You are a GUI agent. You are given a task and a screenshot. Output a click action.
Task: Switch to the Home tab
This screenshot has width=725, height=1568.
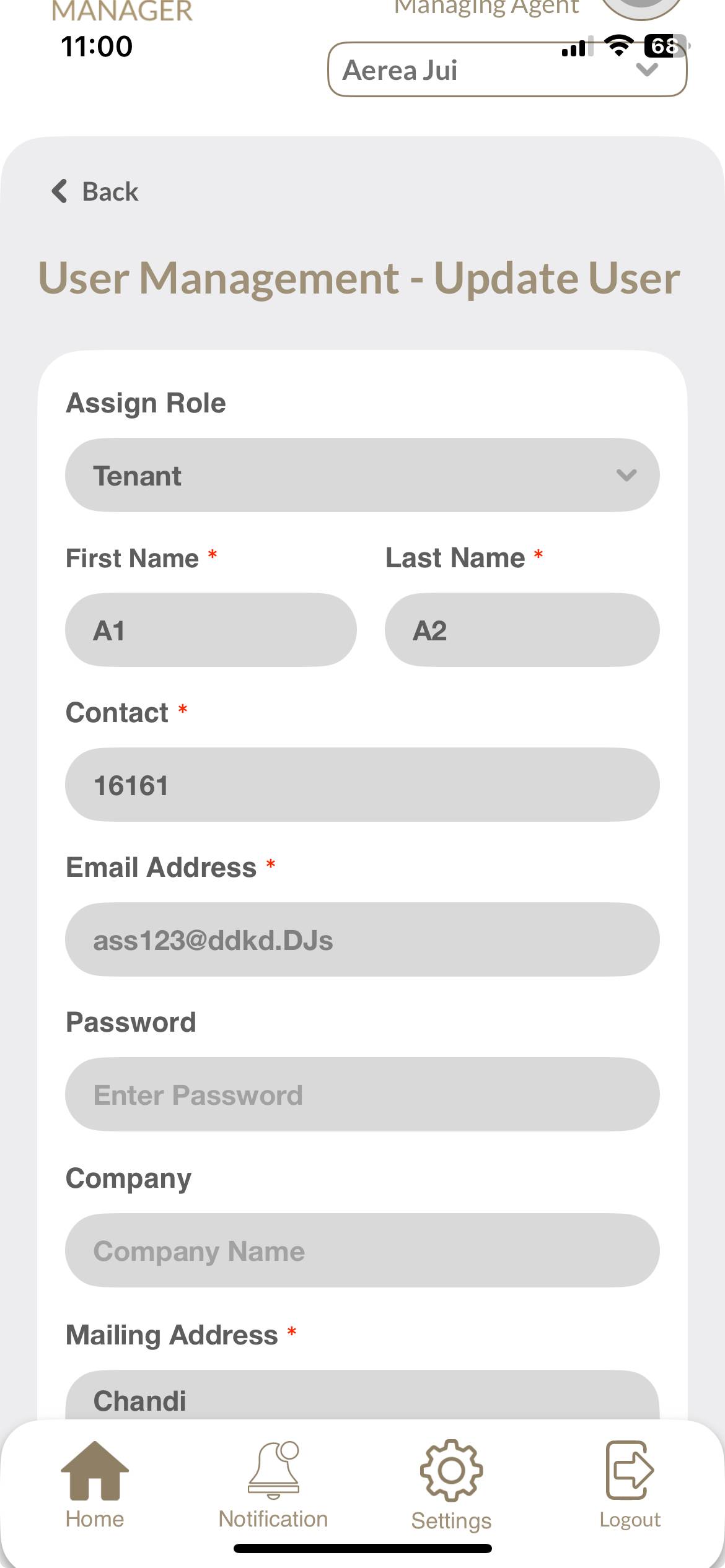coord(95,1484)
